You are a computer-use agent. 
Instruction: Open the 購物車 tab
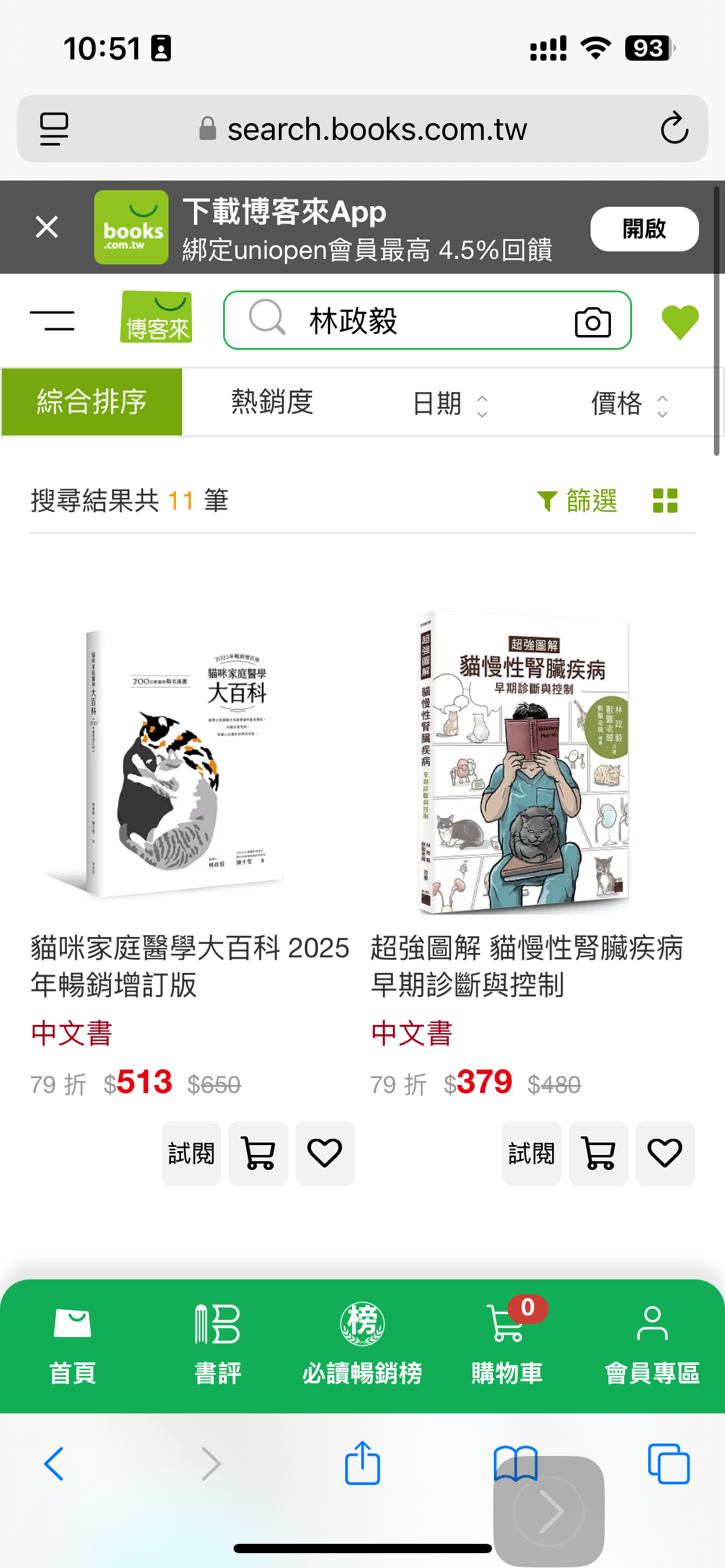point(507,1346)
